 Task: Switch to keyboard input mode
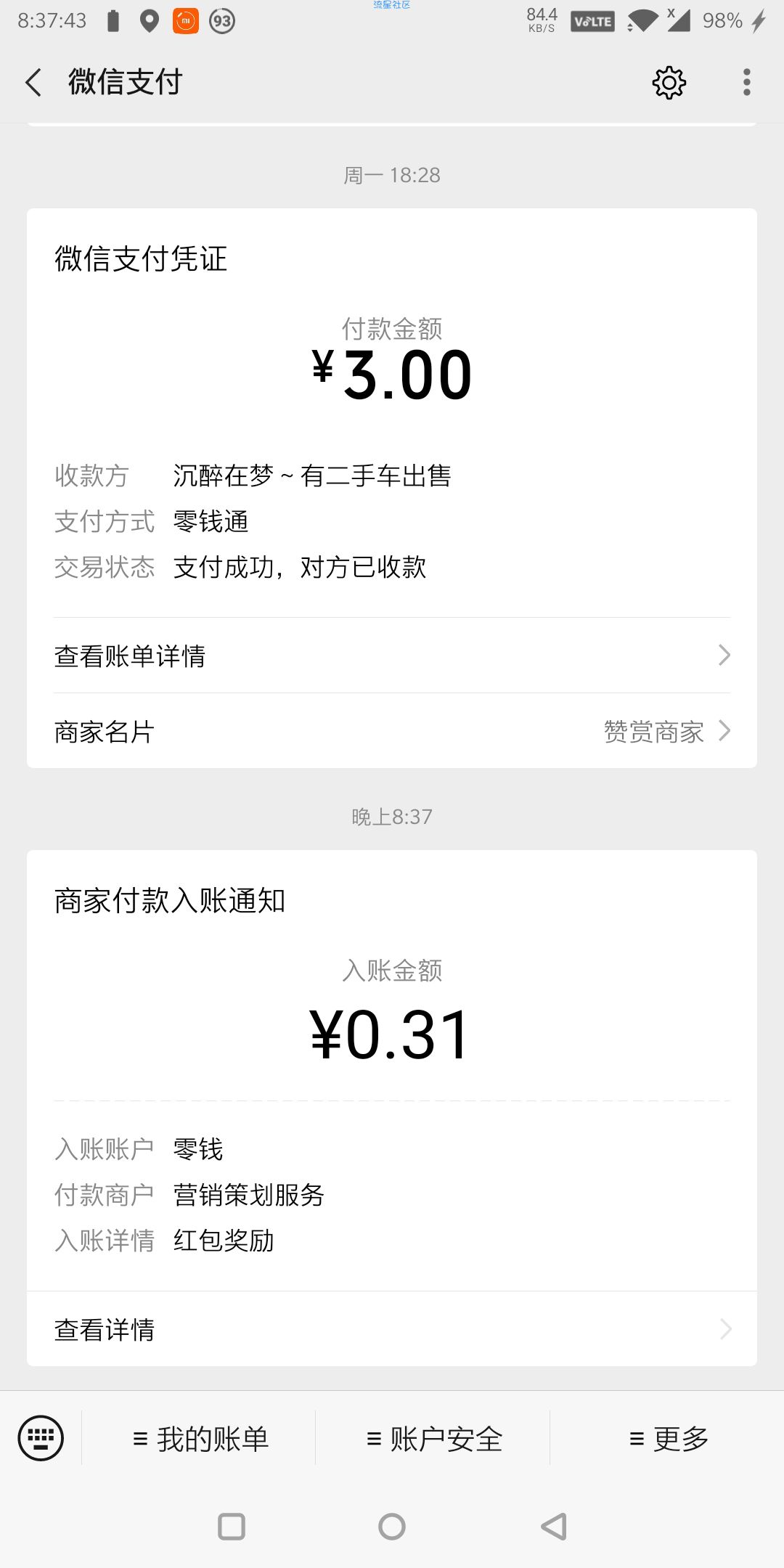coord(41,1438)
